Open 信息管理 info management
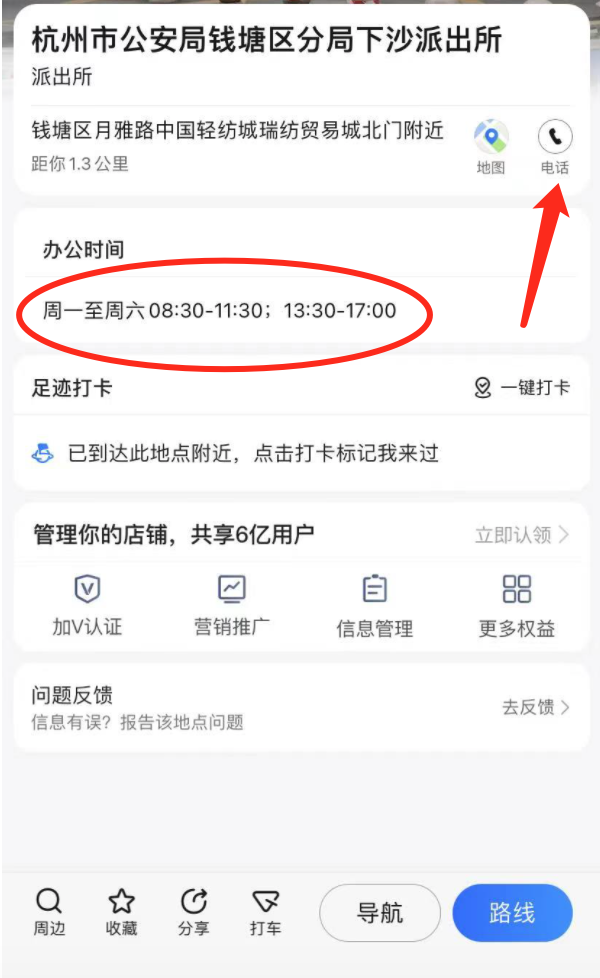Viewport: 600px width, 978px height. [374, 606]
